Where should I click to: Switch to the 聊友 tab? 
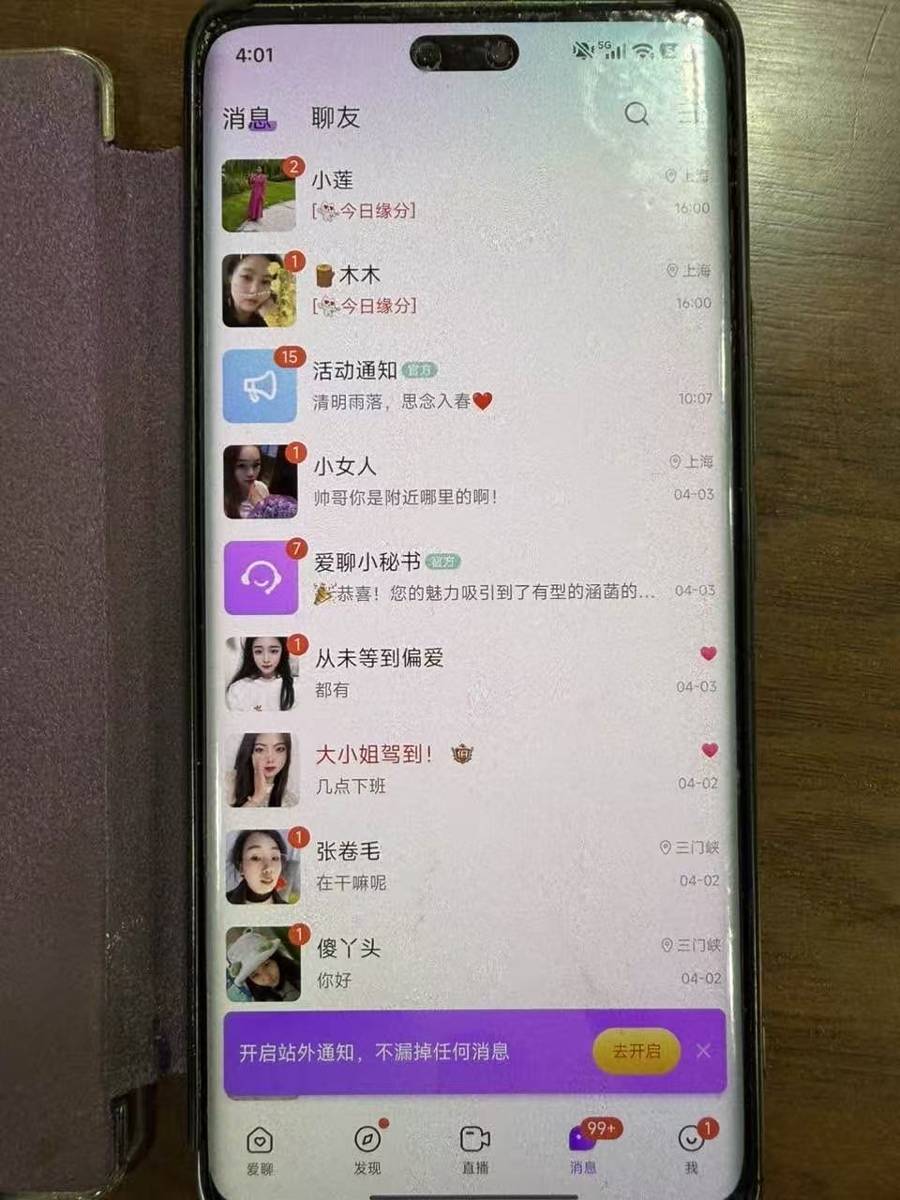(x=335, y=118)
